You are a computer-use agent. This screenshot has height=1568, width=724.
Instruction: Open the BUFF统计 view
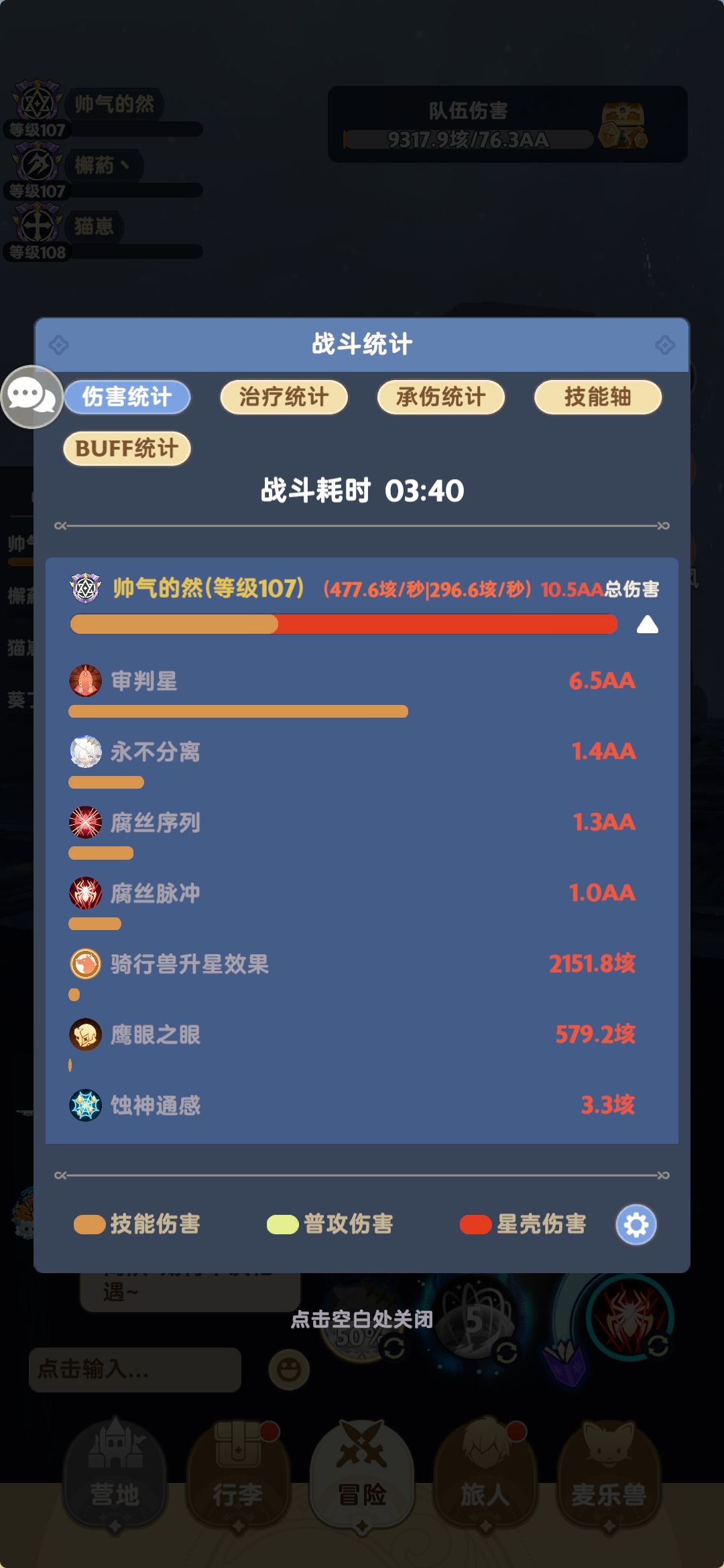point(126,448)
